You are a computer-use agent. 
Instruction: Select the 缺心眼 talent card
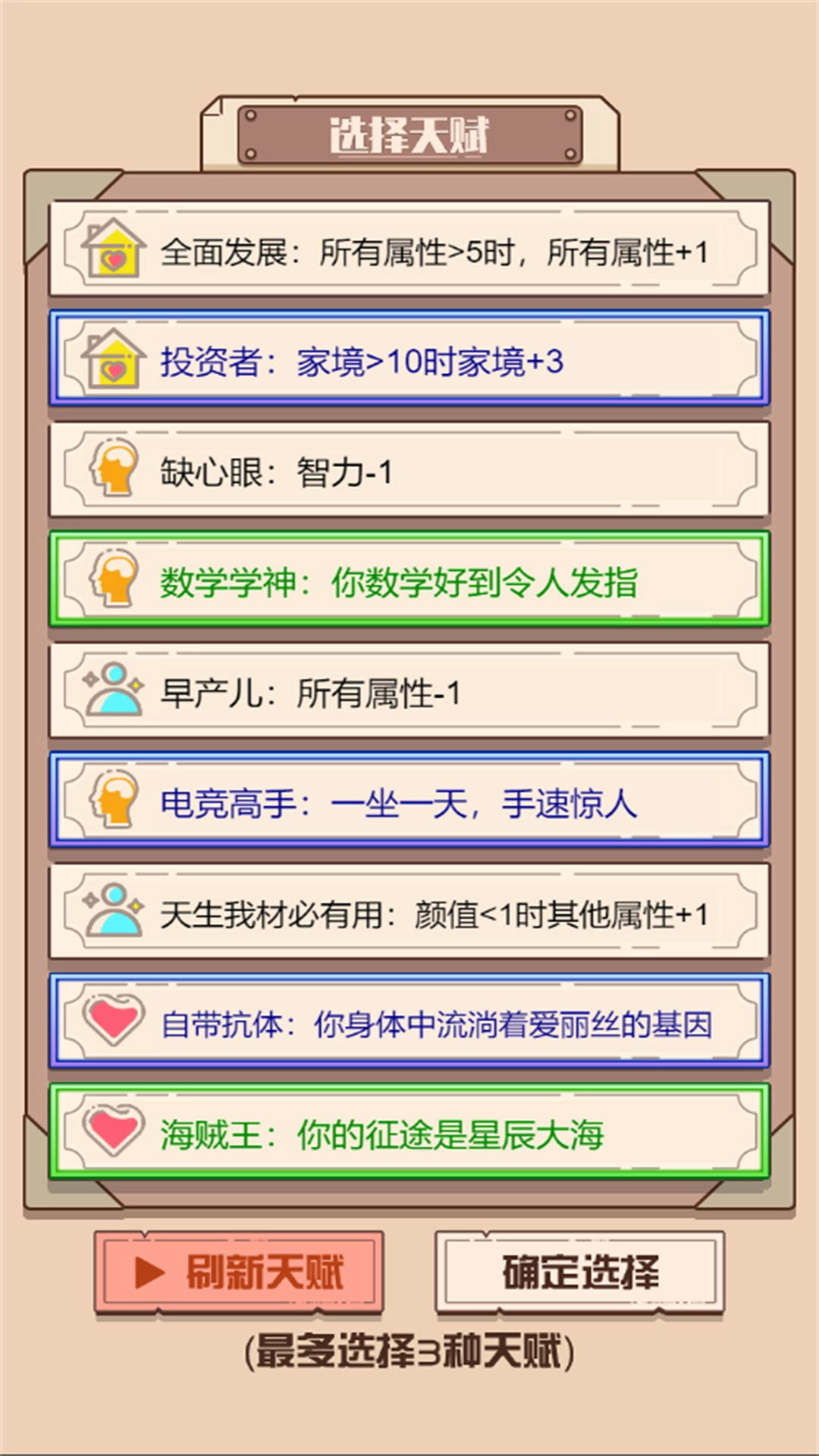coord(409,470)
